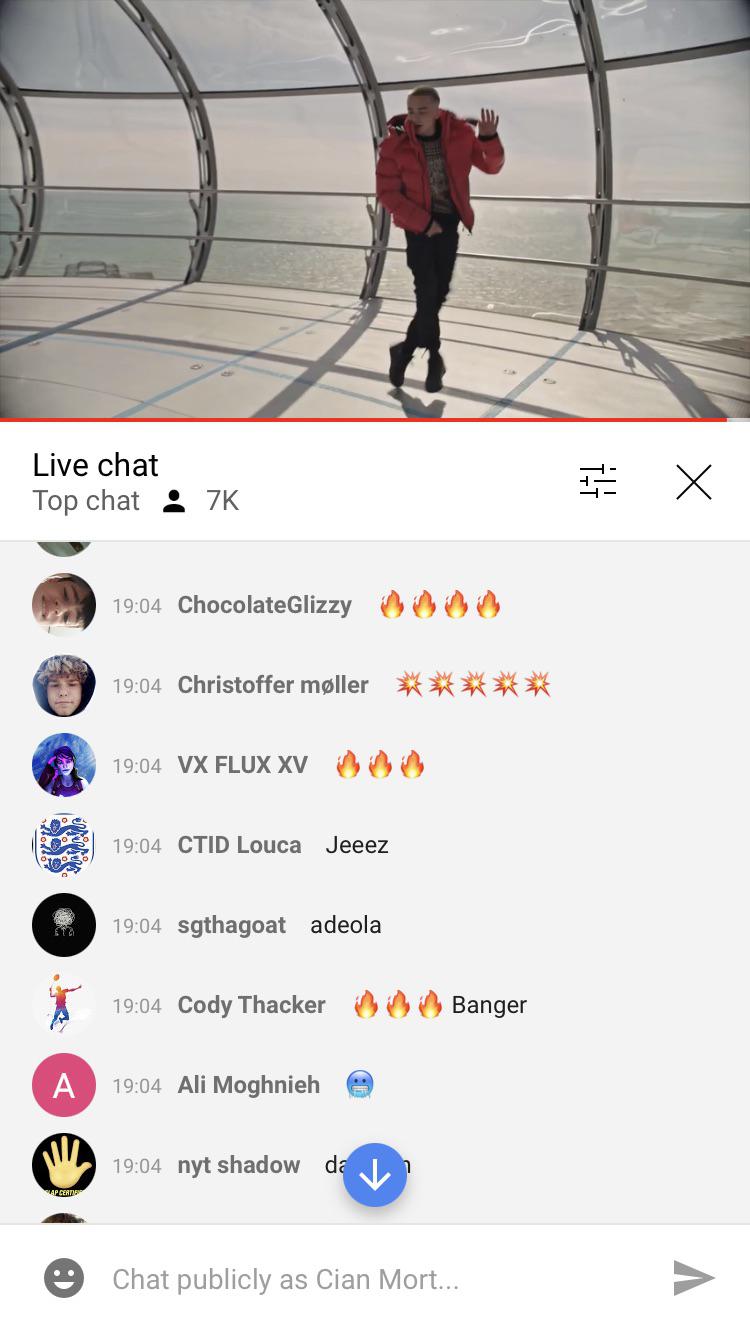Select Cody Thacker's Banger message
Image resolution: width=750 pixels, height=1334 pixels.
tap(440, 1005)
